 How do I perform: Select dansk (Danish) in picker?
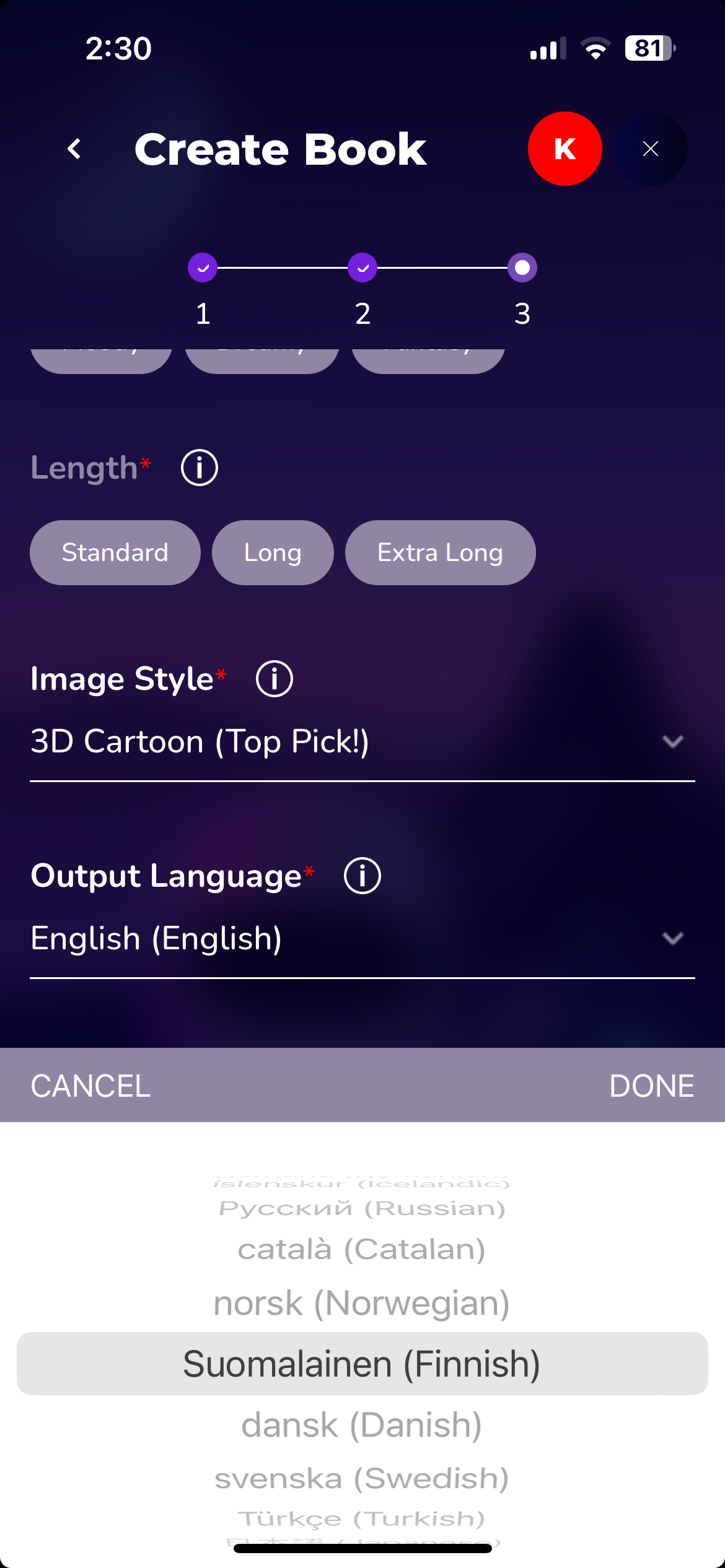pos(362,1425)
